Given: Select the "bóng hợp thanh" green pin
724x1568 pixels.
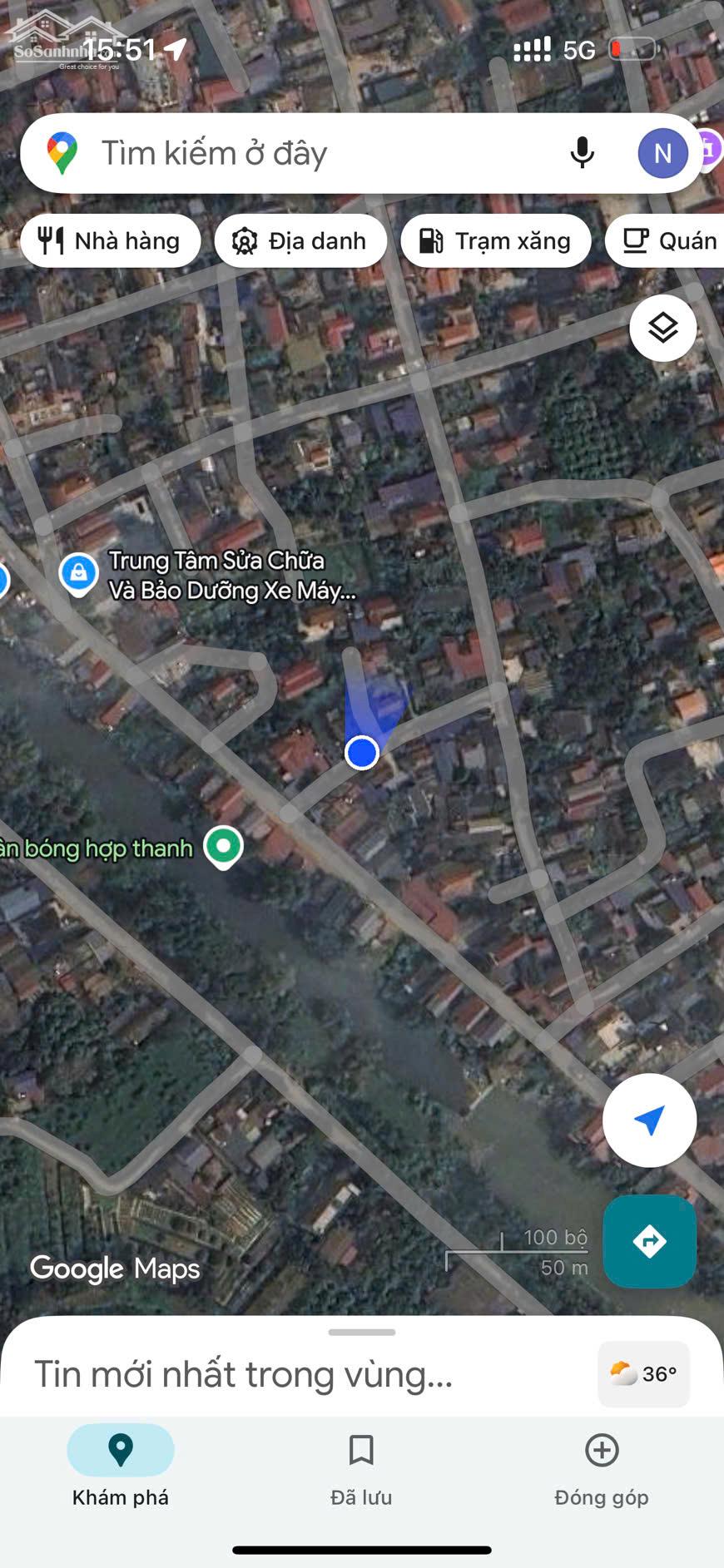Looking at the screenshot, I should point(223,846).
